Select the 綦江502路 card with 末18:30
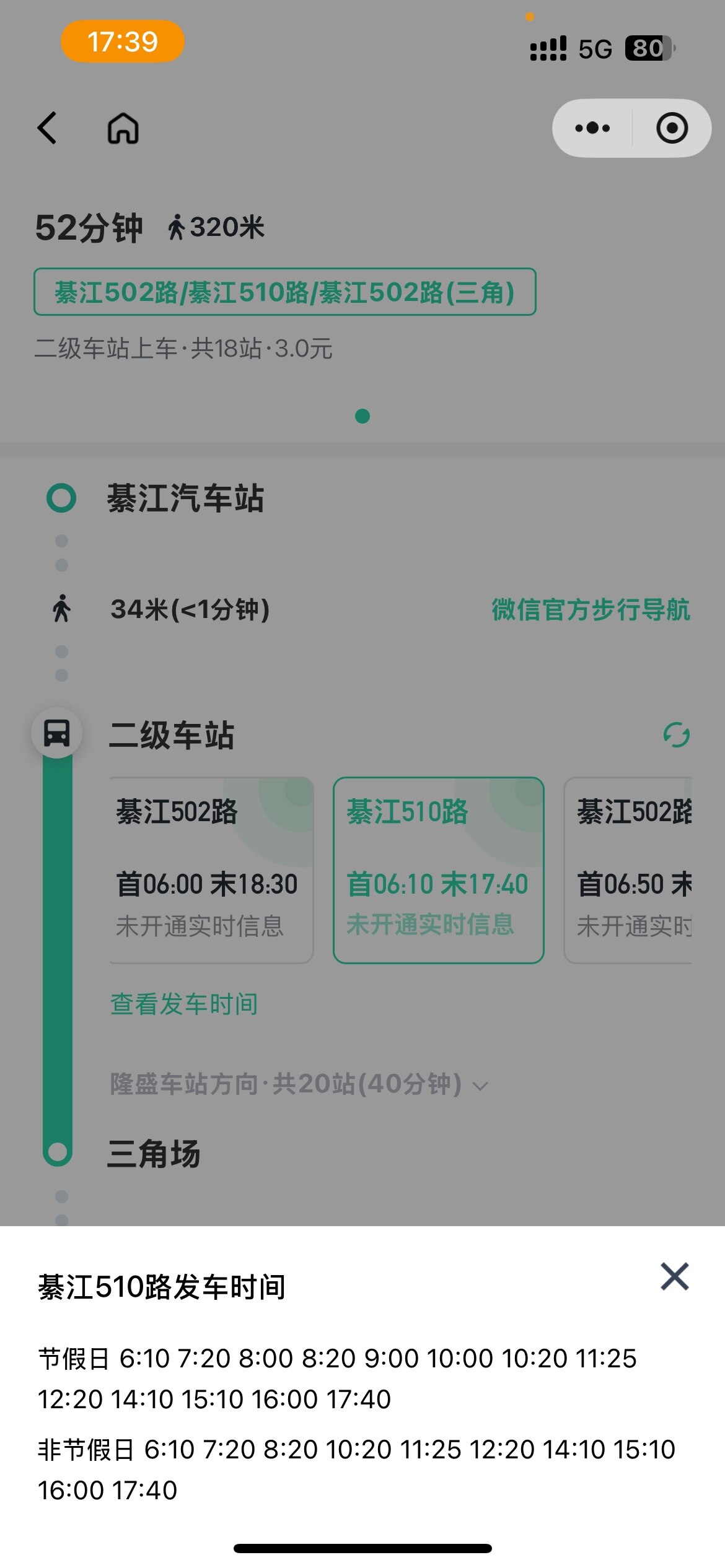The width and height of the screenshot is (725, 1568). click(x=211, y=869)
